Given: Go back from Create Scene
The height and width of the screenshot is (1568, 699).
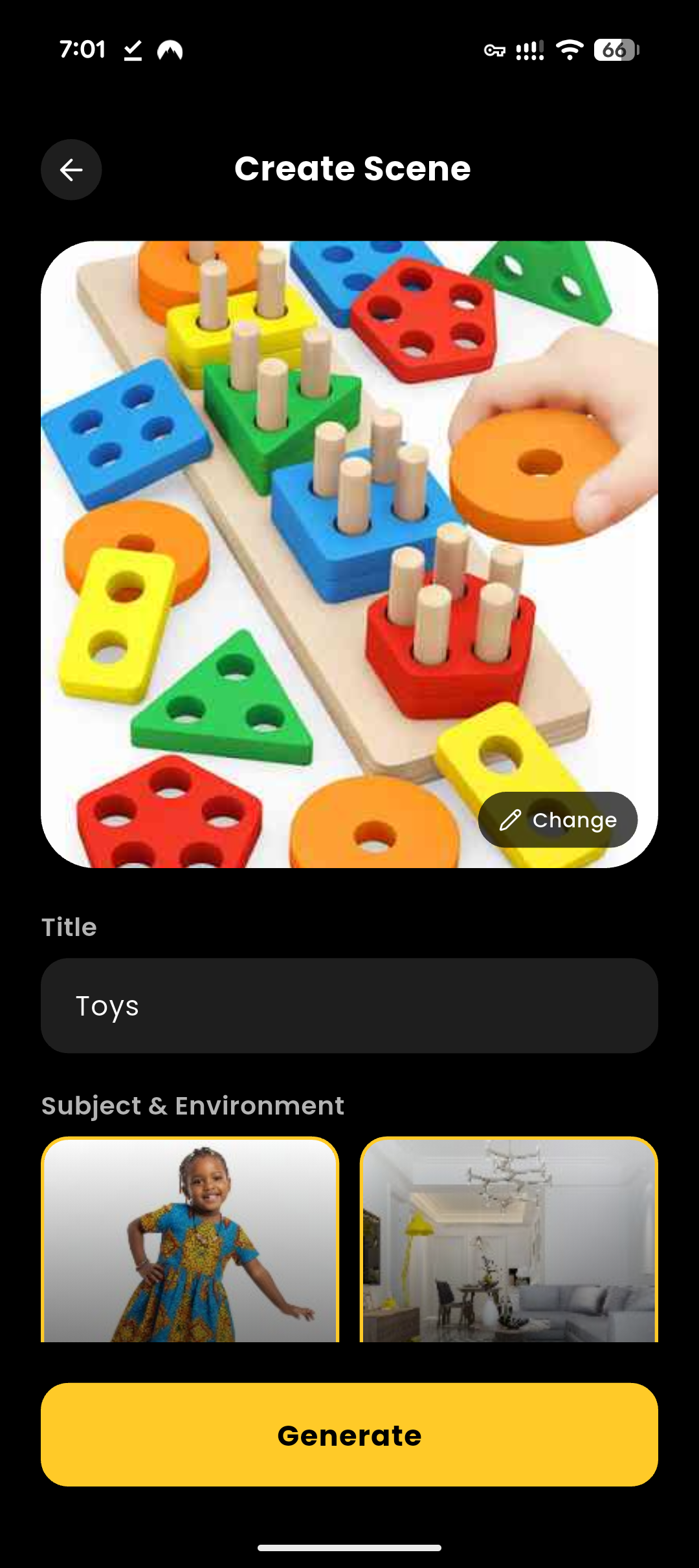Looking at the screenshot, I should (71, 169).
